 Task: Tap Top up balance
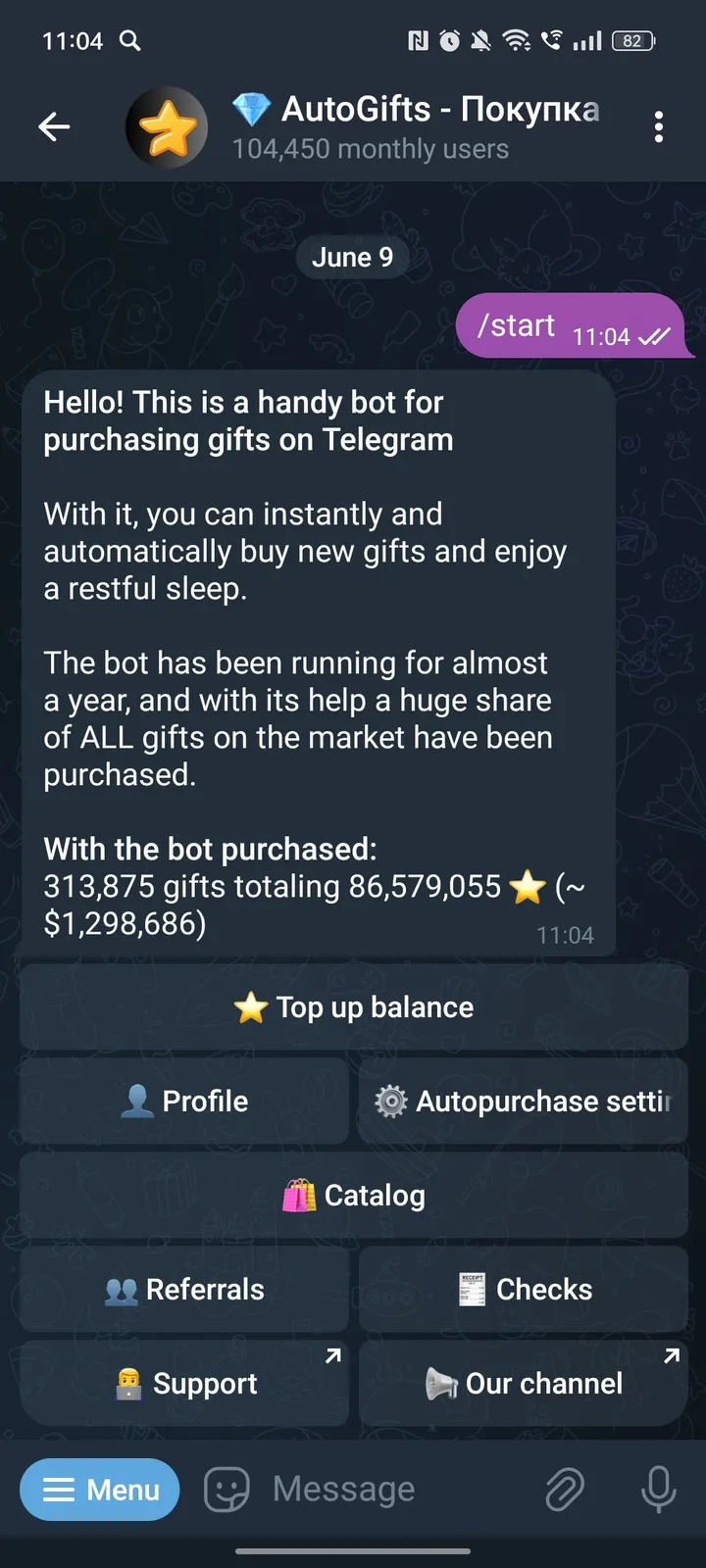tap(353, 1006)
